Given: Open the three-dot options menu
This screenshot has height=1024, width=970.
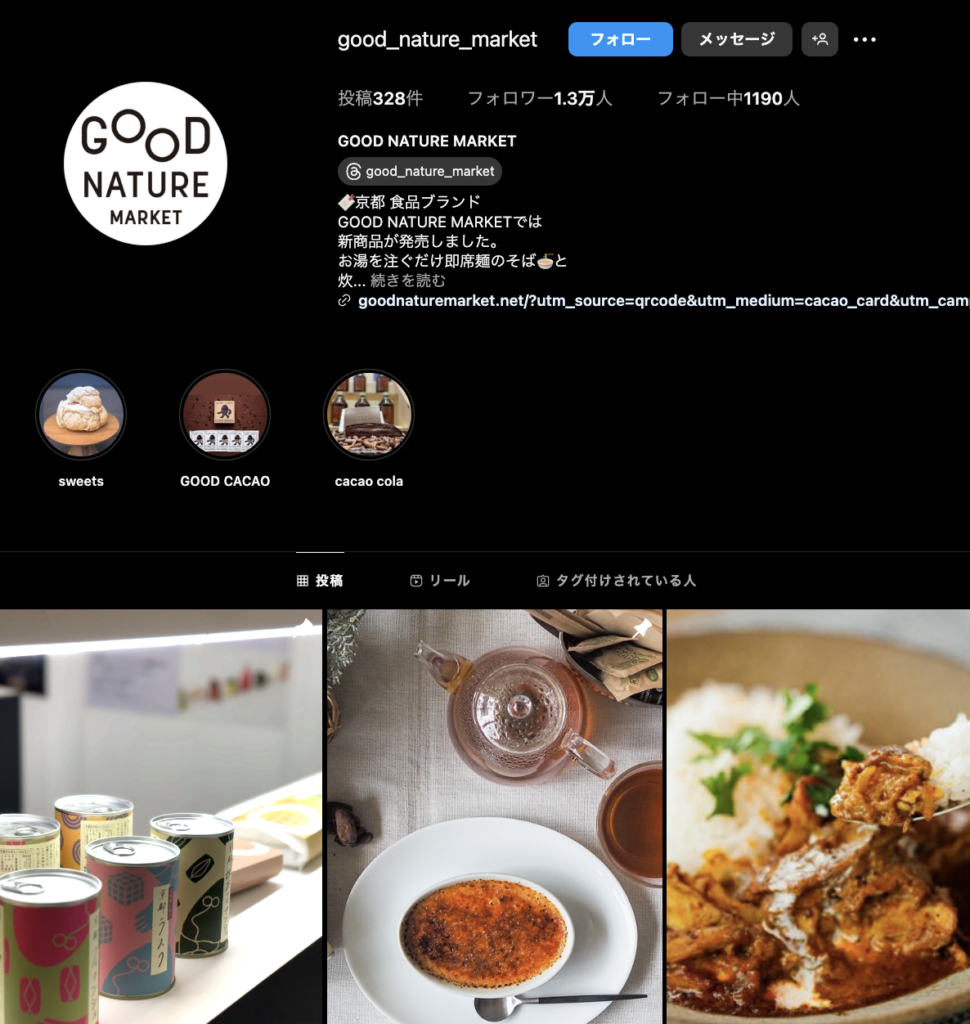Looking at the screenshot, I should pos(864,40).
